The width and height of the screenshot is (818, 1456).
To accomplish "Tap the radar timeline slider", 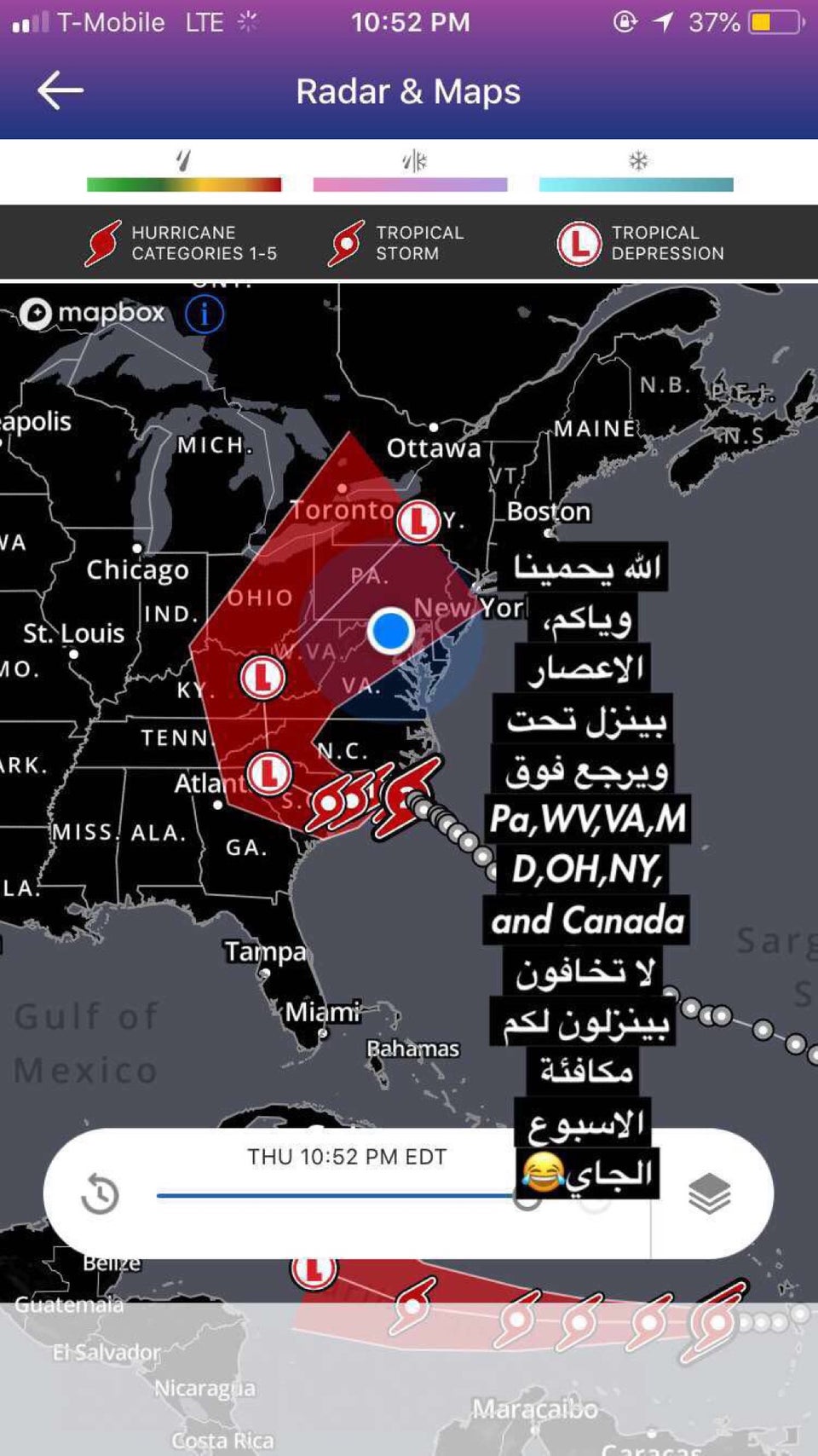I will (341, 1195).
